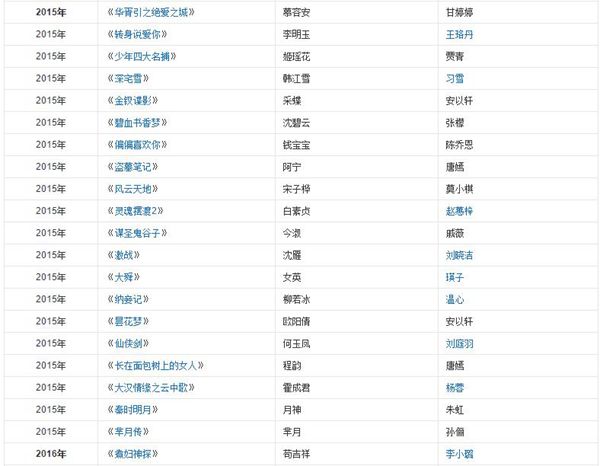
Task: Tap the 李小璐 name link
Action: click(459, 454)
